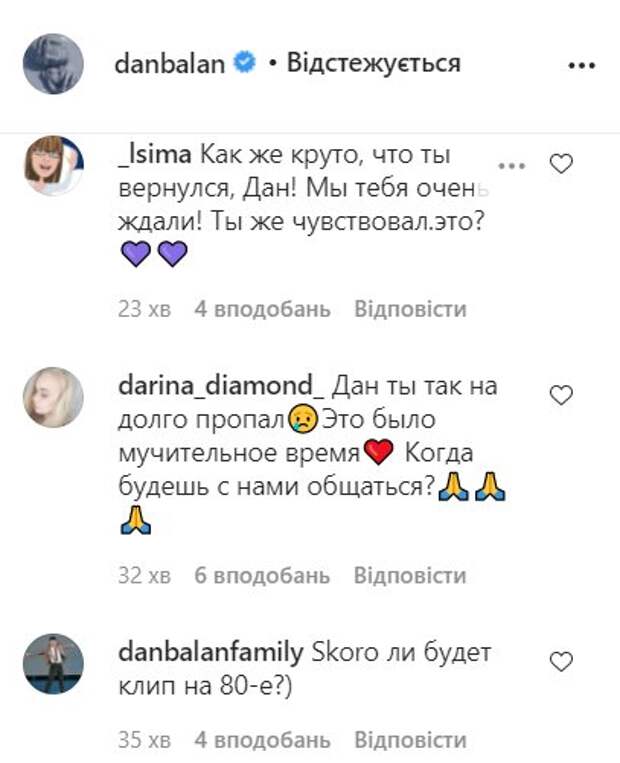
Task: Reply to _lsima's comment
Action: pyautogui.click(x=410, y=309)
